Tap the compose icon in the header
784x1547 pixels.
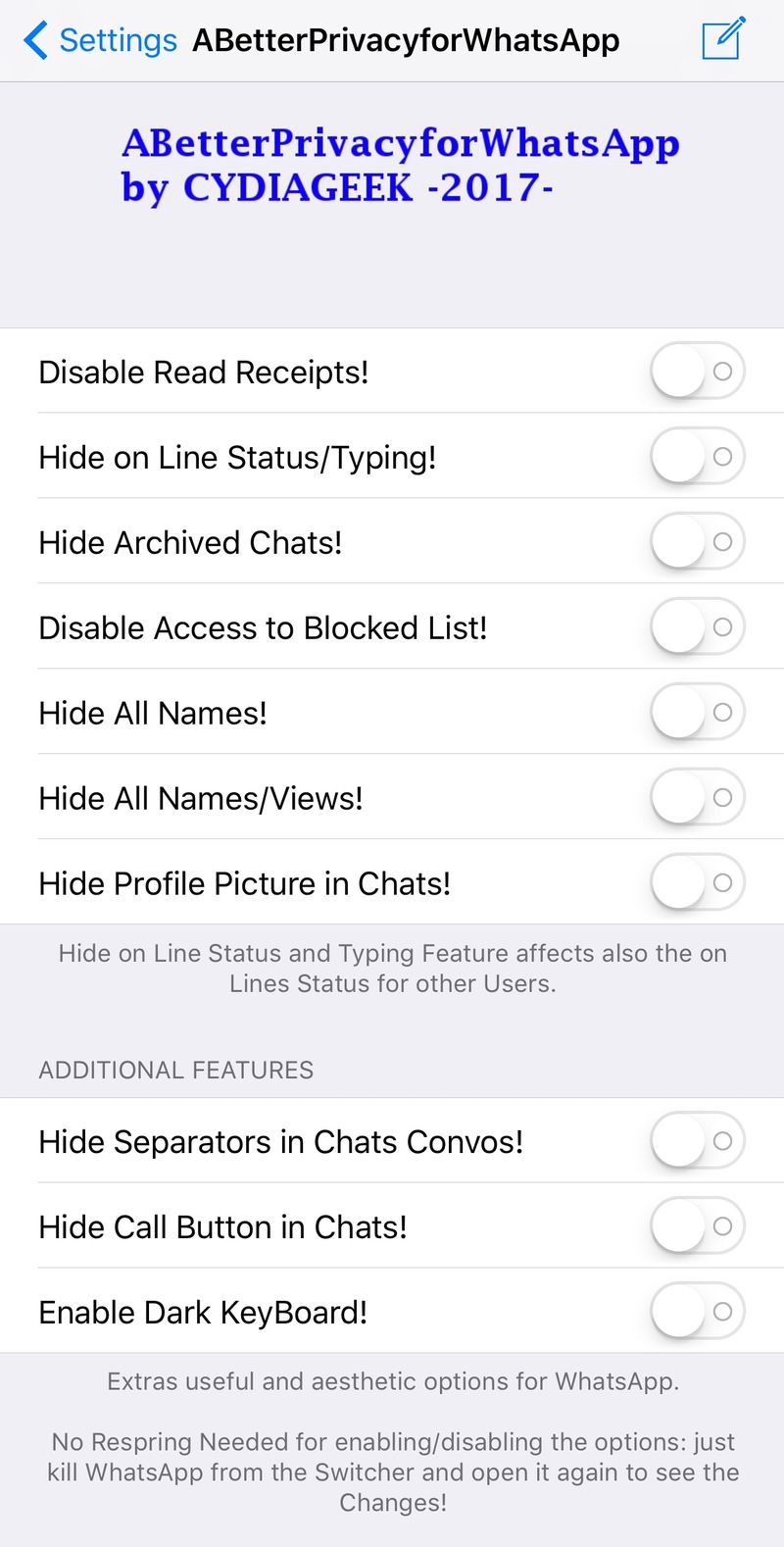click(x=723, y=39)
